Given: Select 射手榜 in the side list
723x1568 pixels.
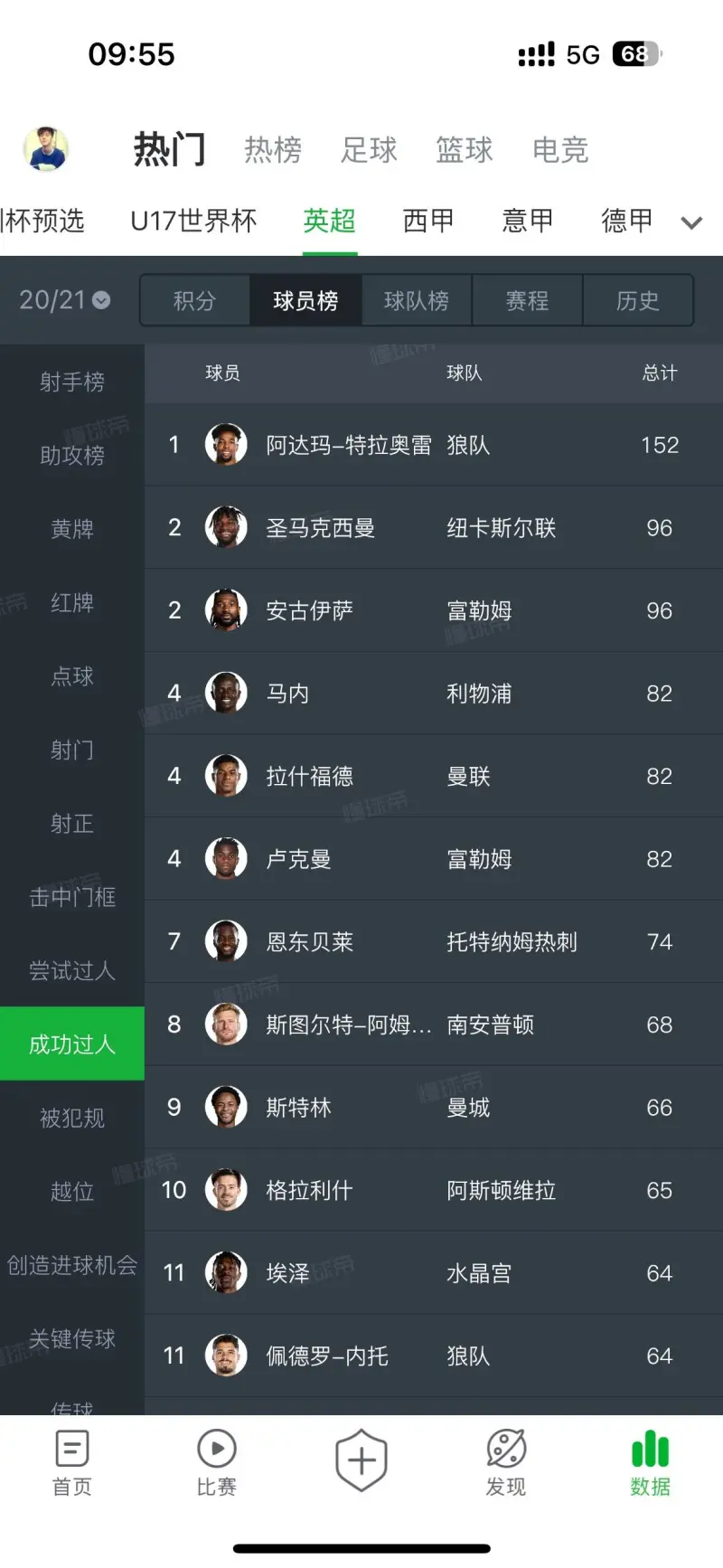Looking at the screenshot, I should coord(72,382).
